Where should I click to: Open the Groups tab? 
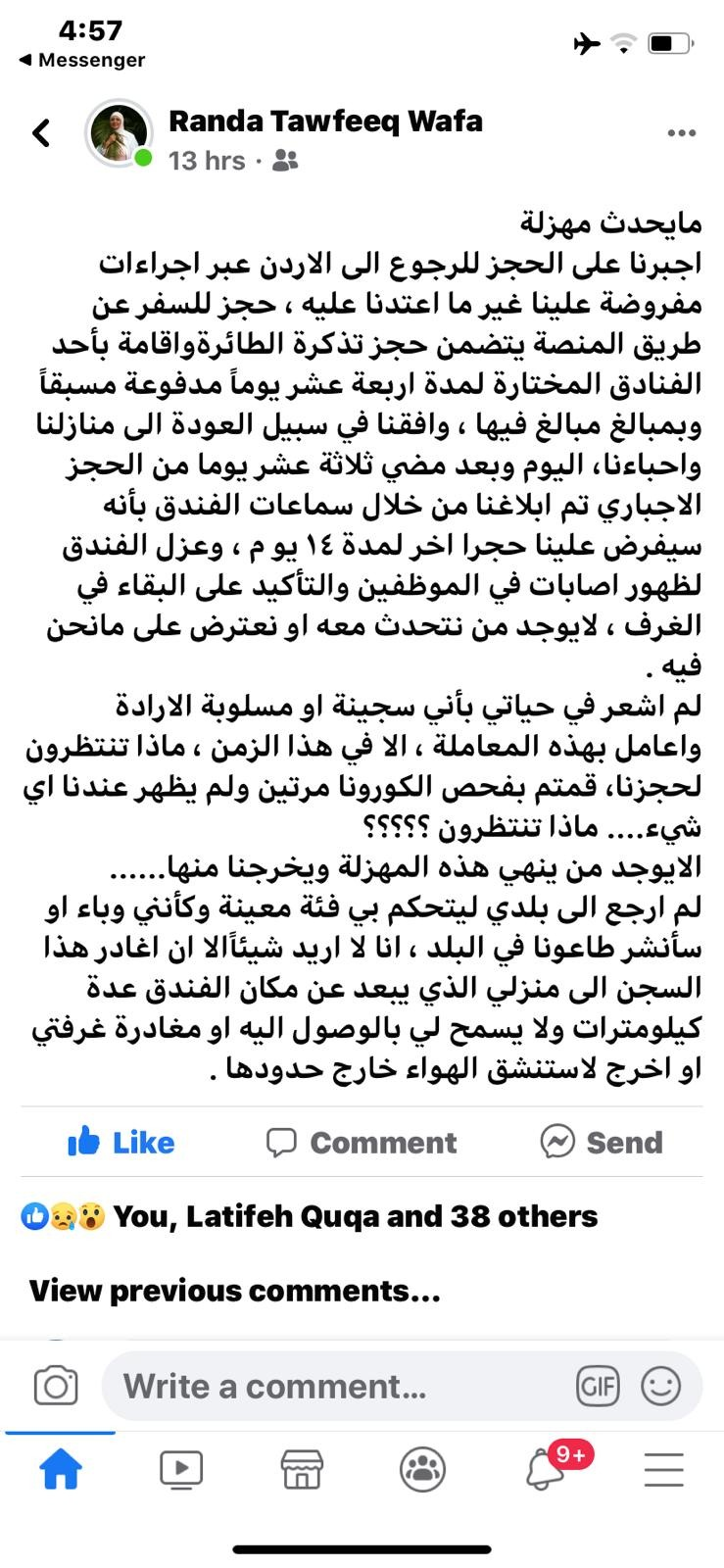[422, 1470]
